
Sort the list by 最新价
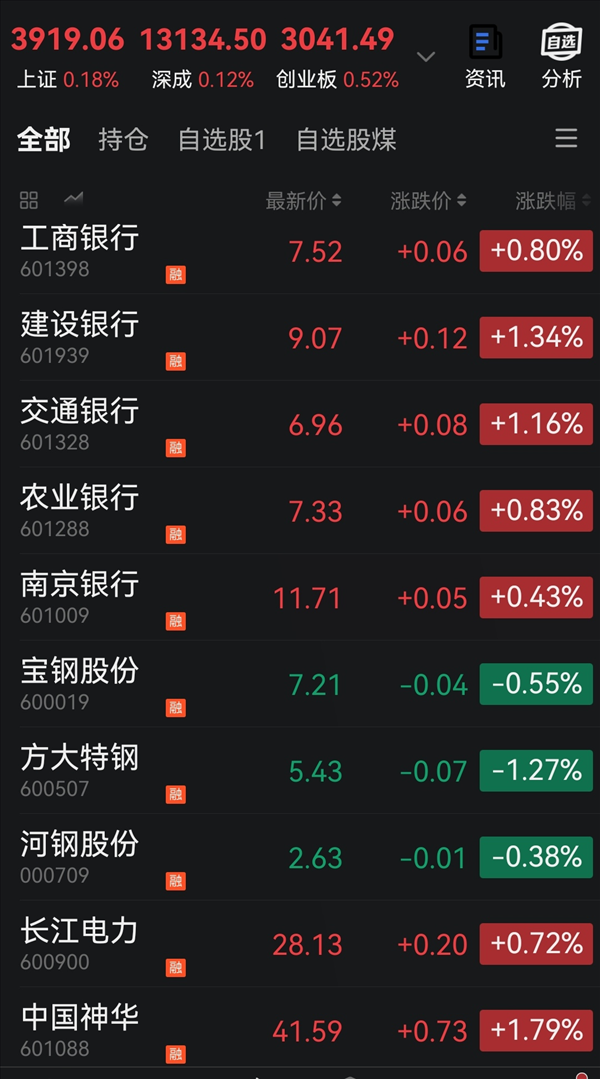coord(303,201)
